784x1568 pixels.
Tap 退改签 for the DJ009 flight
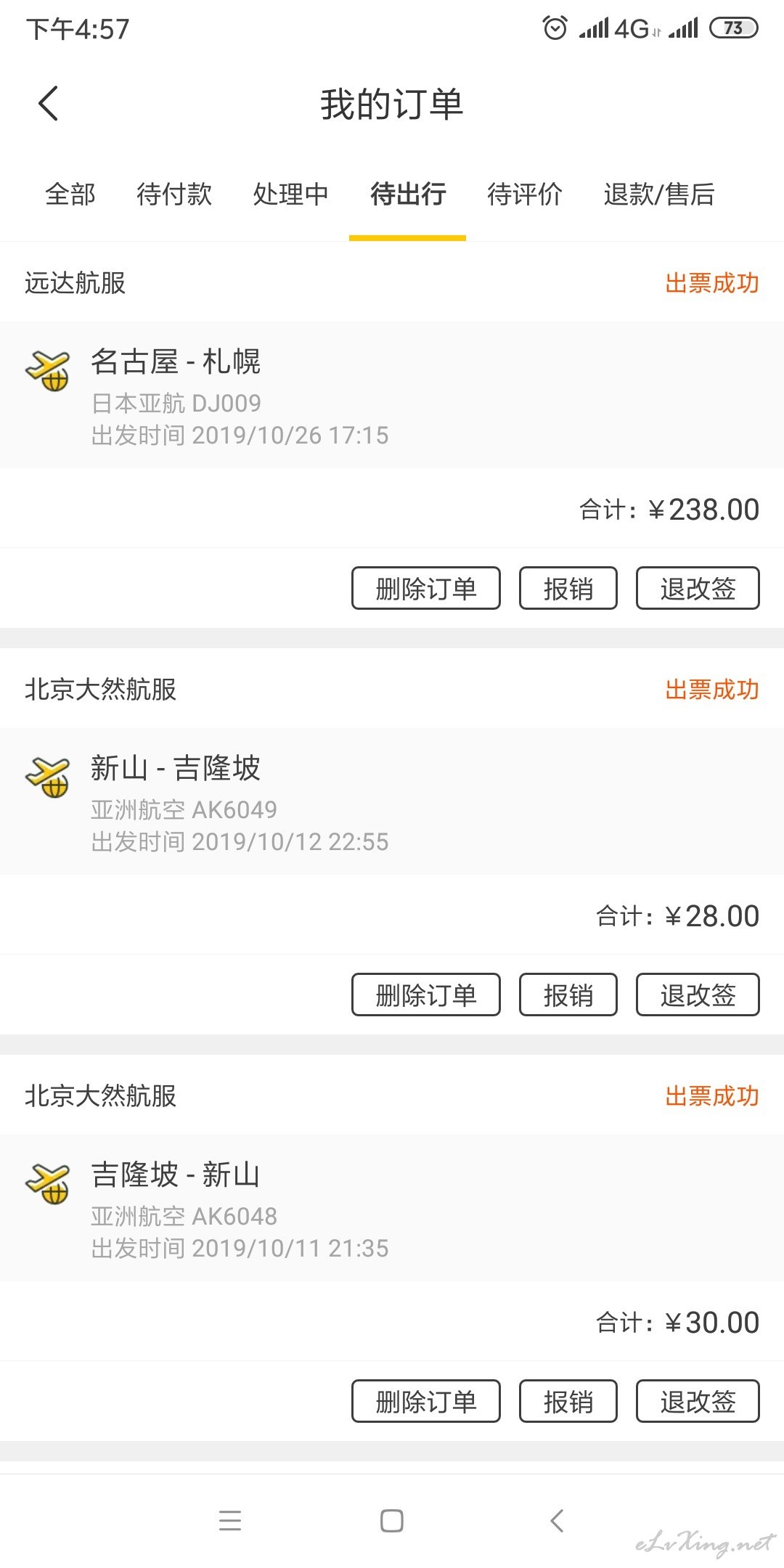pyautogui.click(x=698, y=588)
